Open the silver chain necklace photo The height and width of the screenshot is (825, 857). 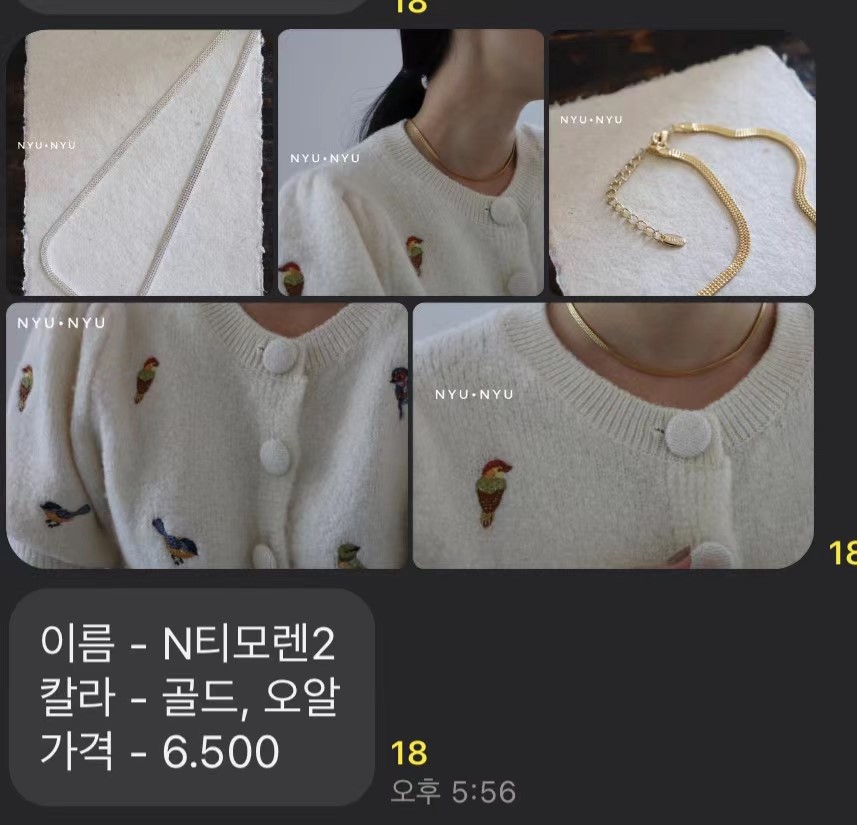138,163
